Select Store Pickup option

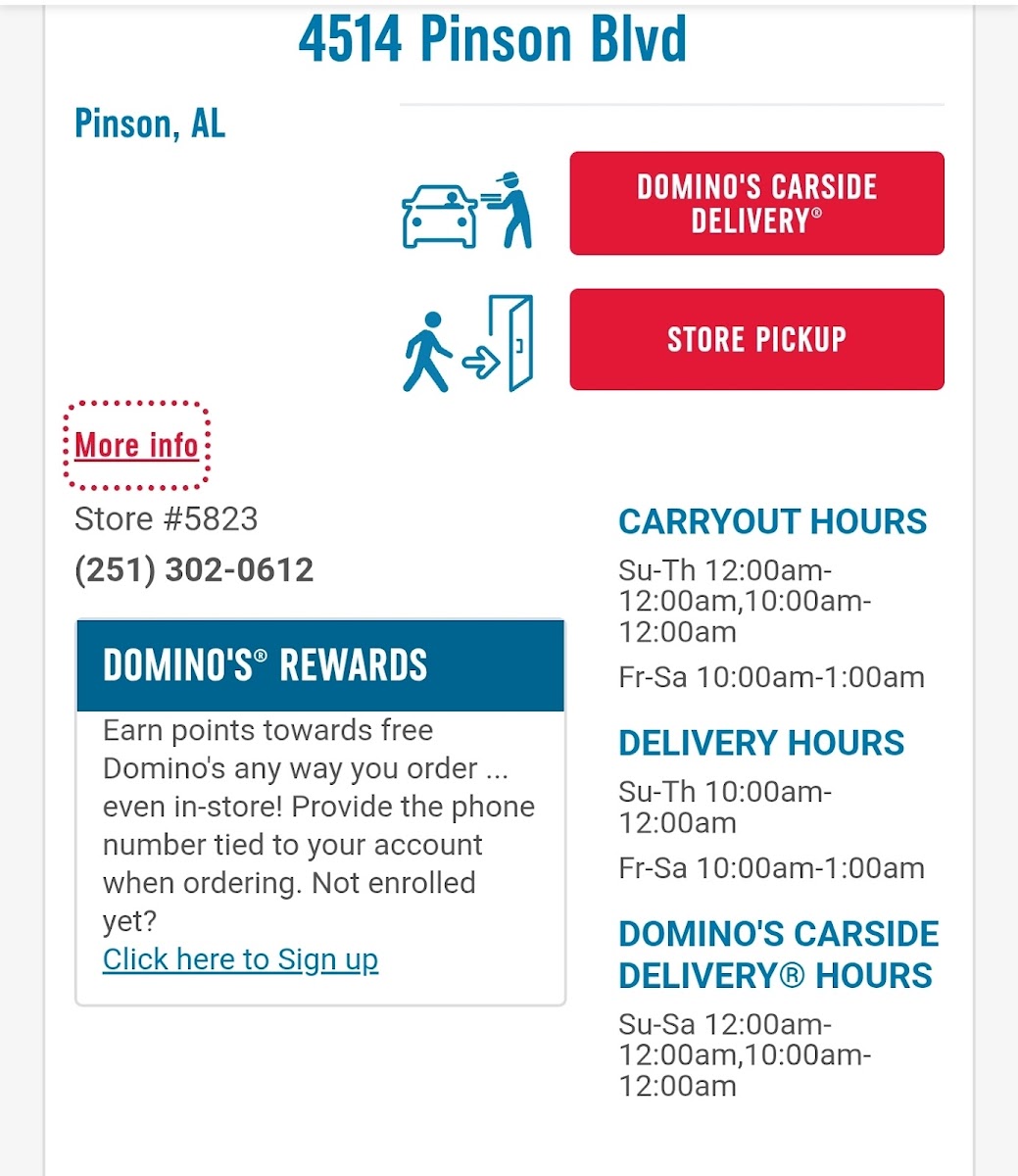756,339
